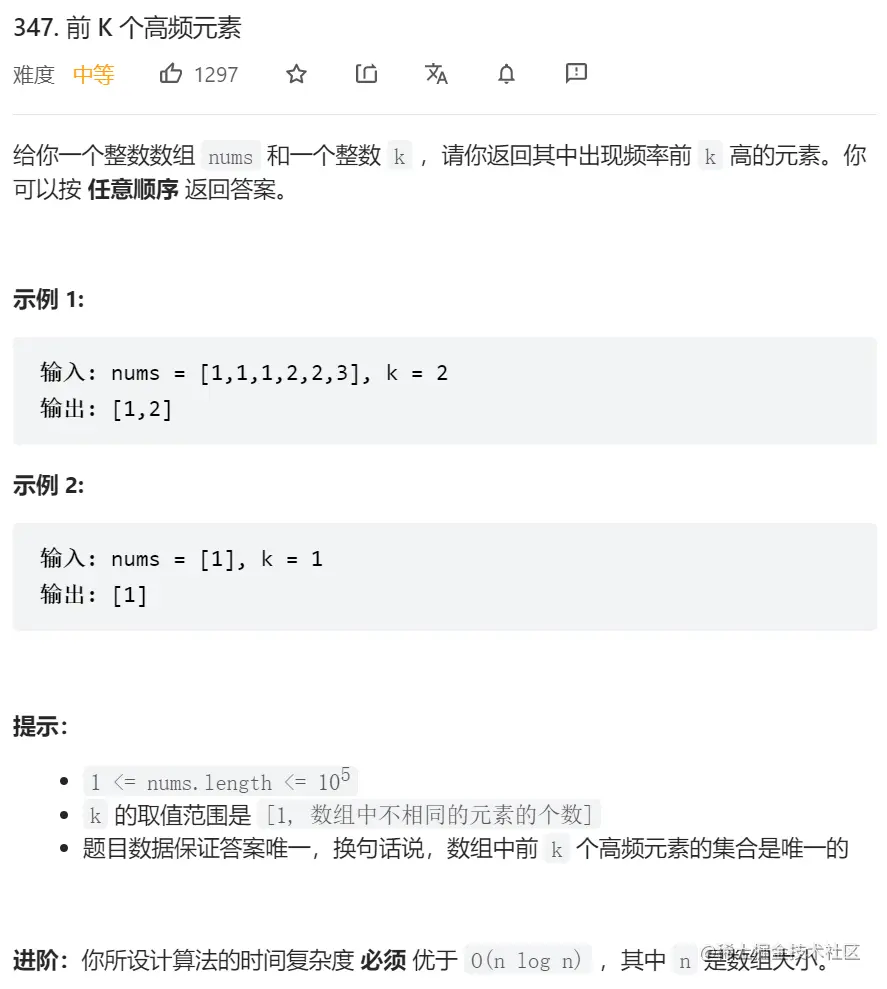Subscribe to notifications with the bell icon
The width and height of the screenshot is (887, 989).
tap(507, 74)
